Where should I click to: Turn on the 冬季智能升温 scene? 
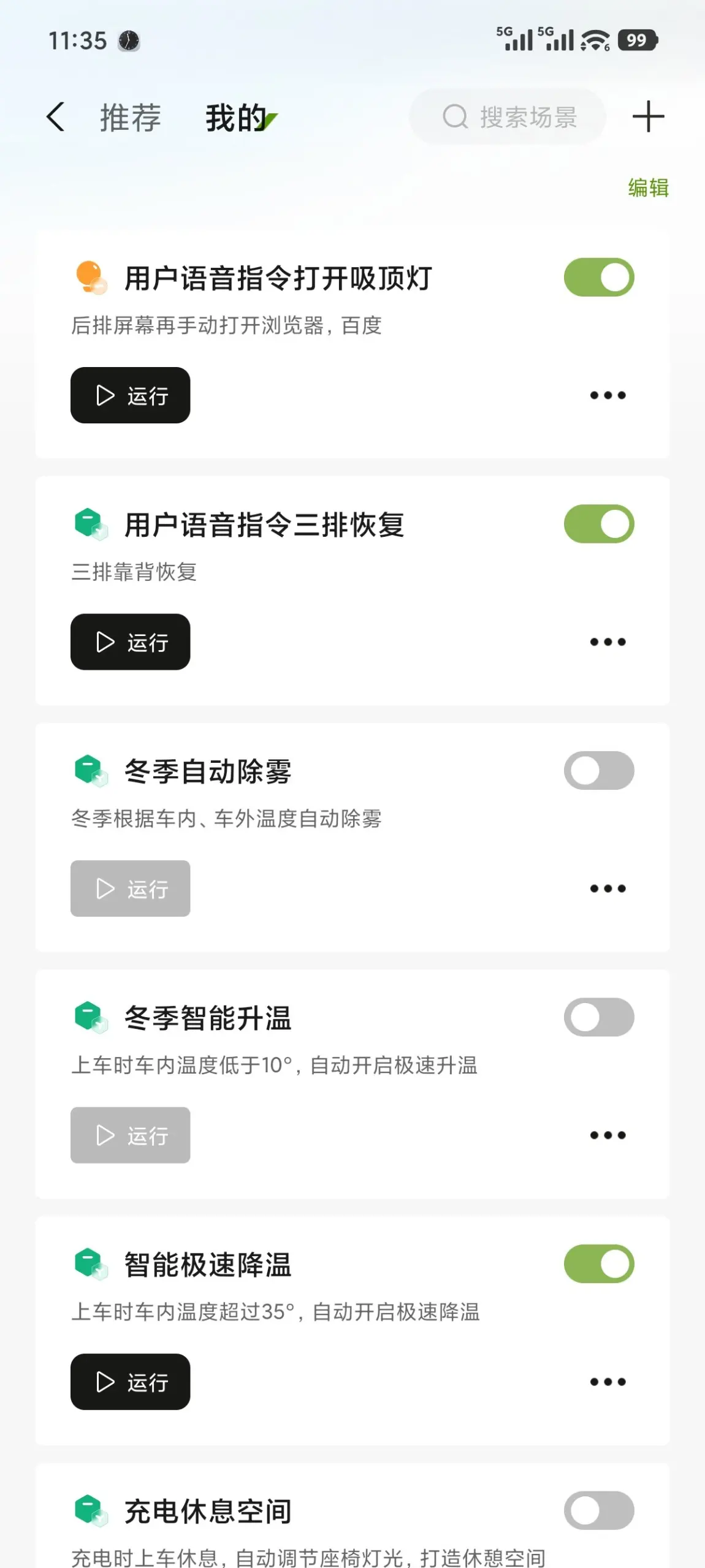[x=598, y=1017]
